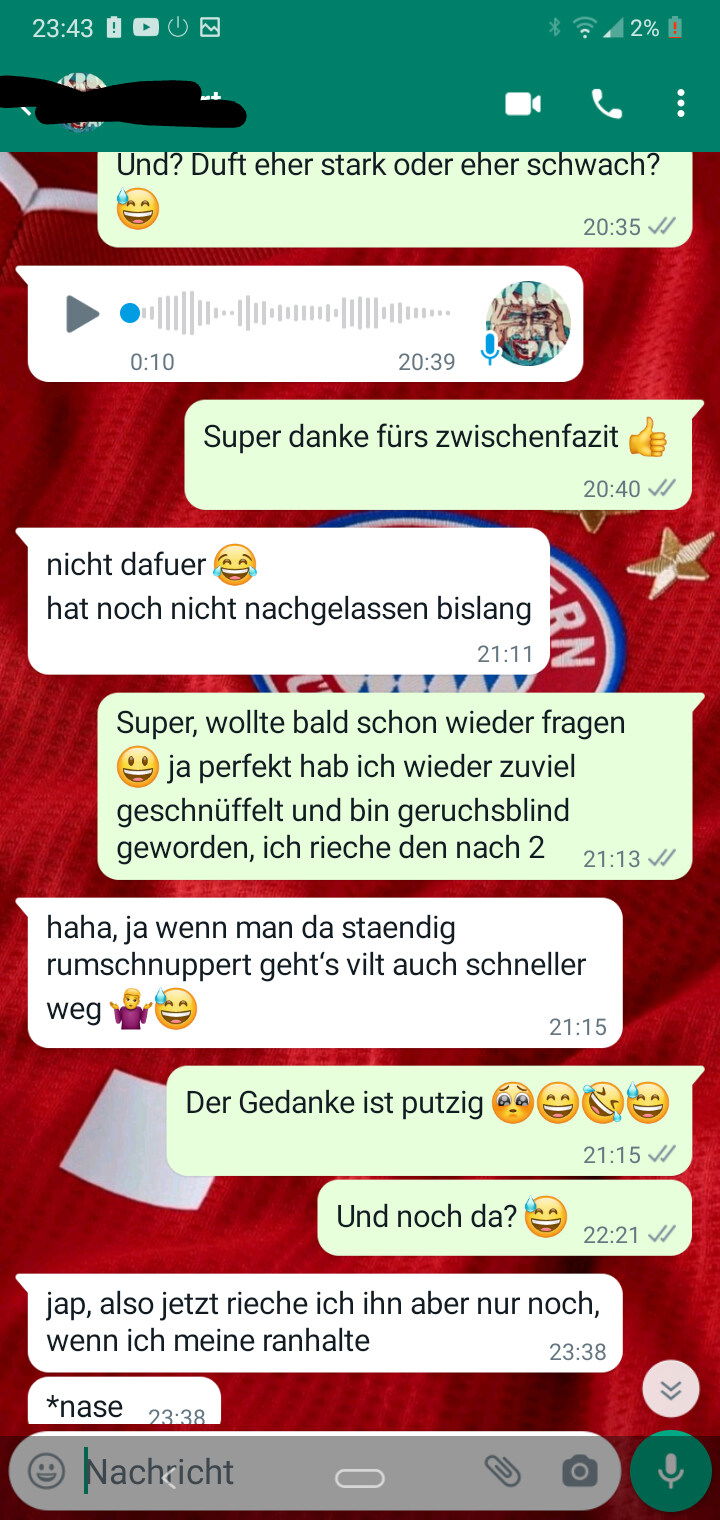Open the overflow menu in chat header

pos(680,104)
